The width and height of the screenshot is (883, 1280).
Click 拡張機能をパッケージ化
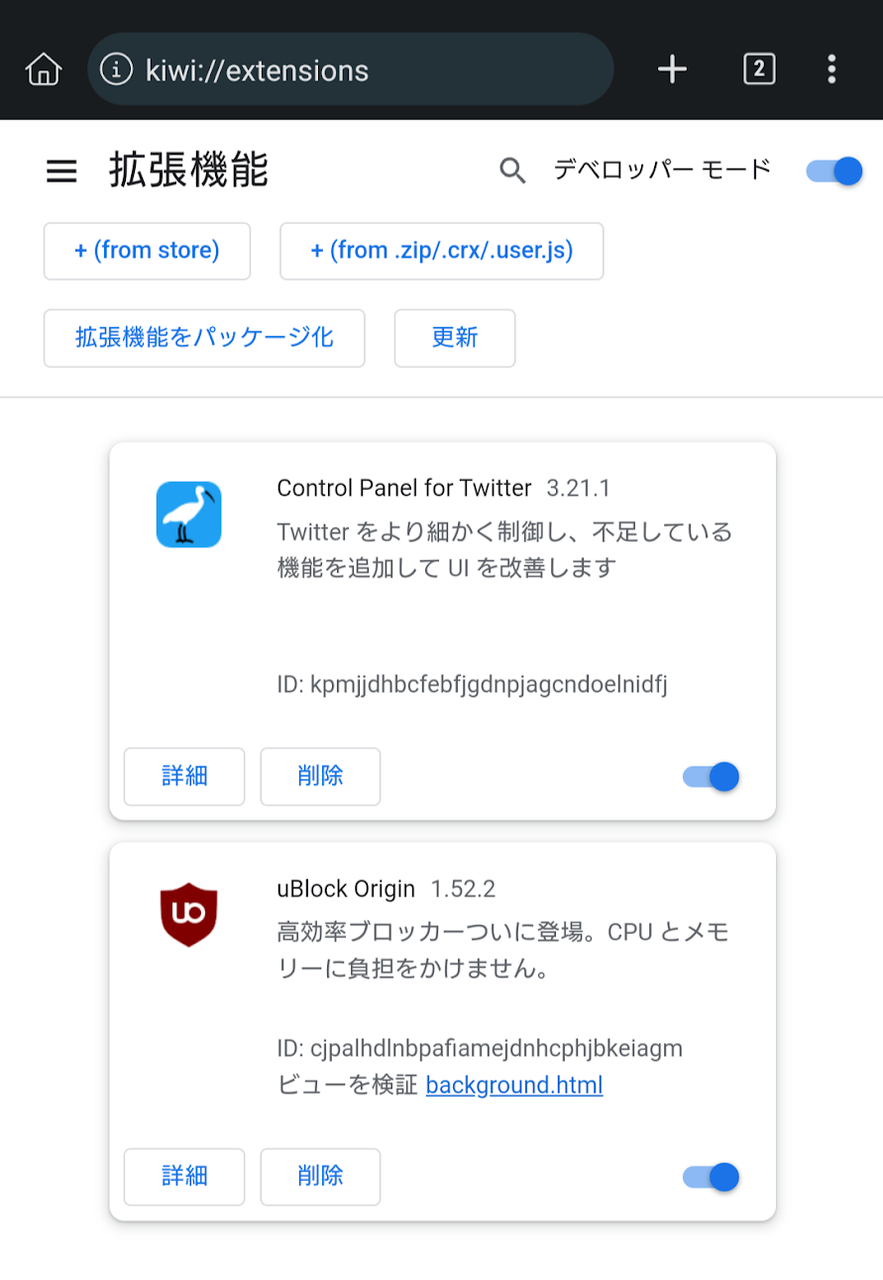[x=204, y=339]
